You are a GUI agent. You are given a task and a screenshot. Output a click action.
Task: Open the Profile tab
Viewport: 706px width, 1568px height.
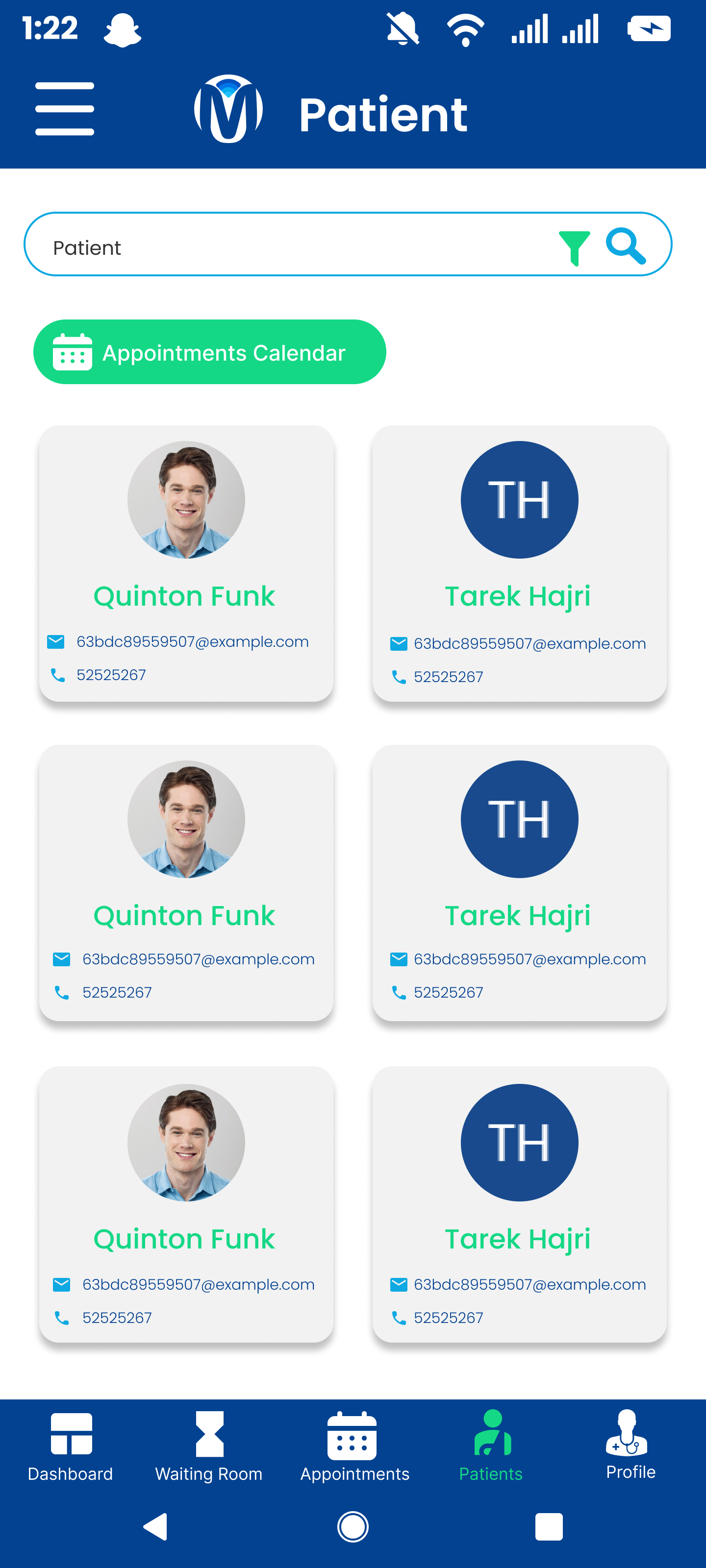630,1445
